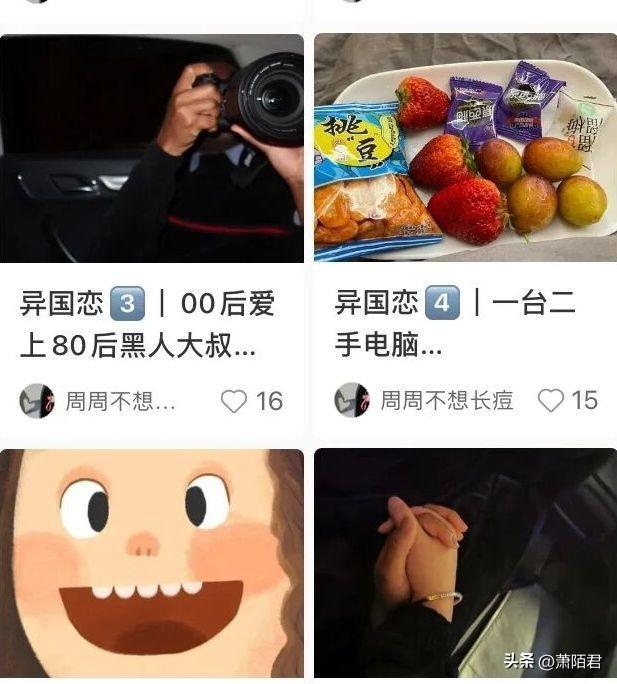Like the post with 15 likes

[551, 400]
